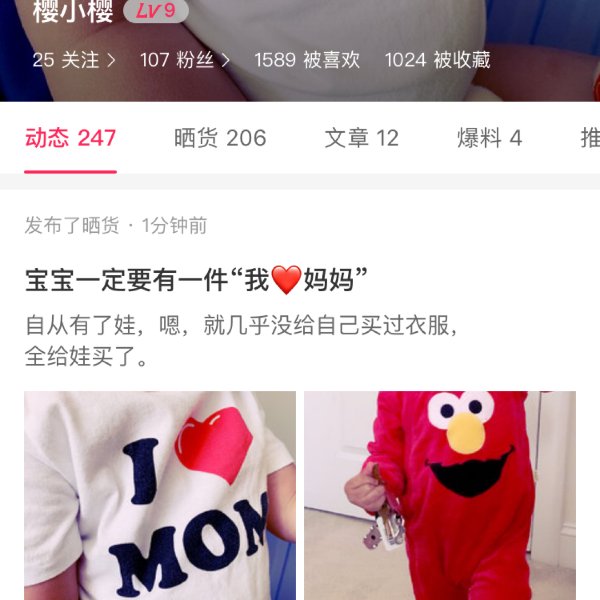Image resolution: width=600 pixels, height=600 pixels.
Task: Switch to the 晒货 206 tab
Action: point(220,139)
